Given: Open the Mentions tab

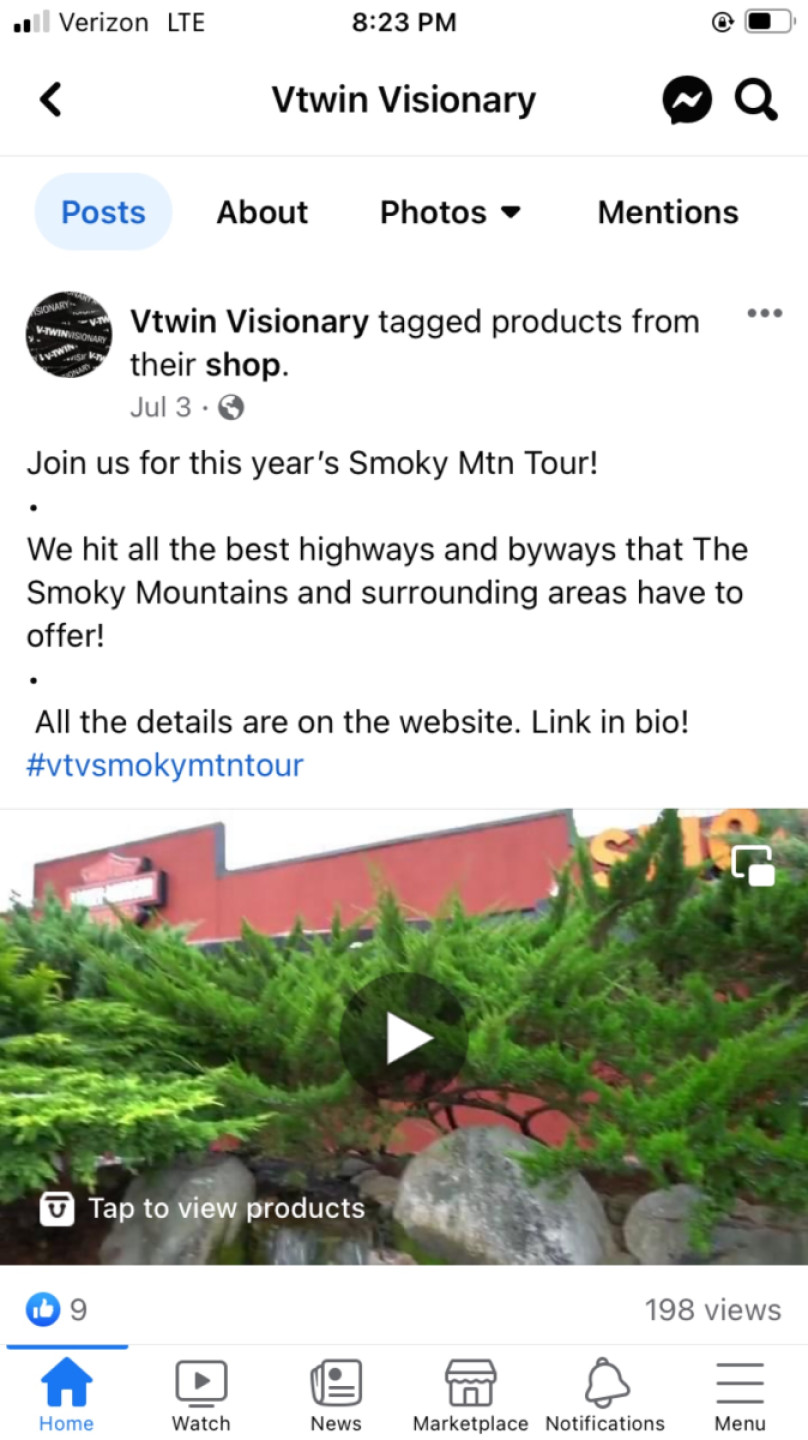Looking at the screenshot, I should (x=668, y=212).
